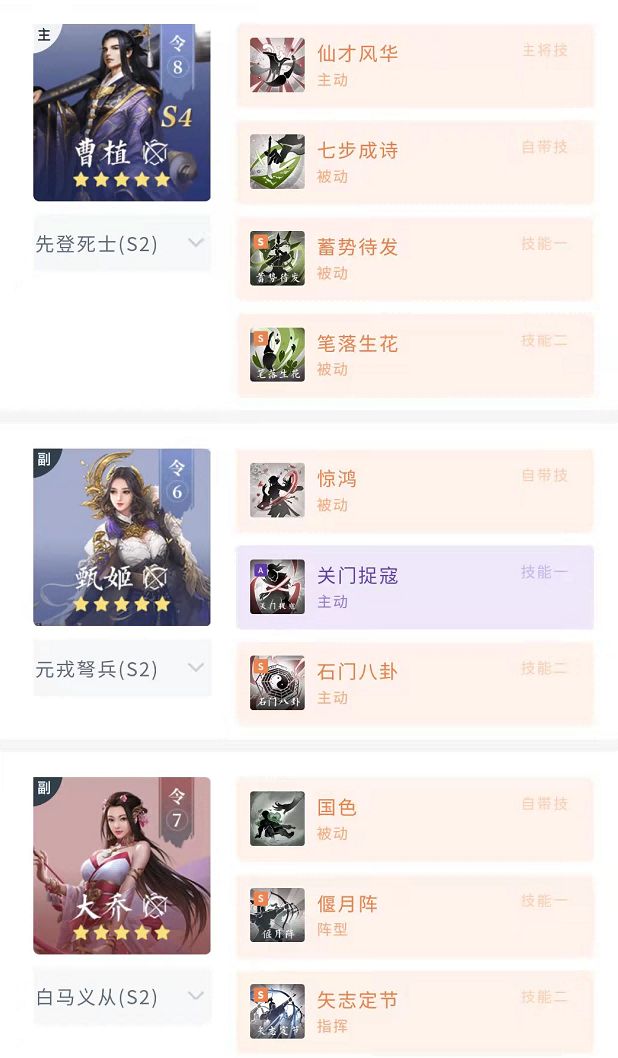Expand the 白马义从(S2) troop dropdown
The width and height of the screenshot is (618, 1058).
coord(122,996)
